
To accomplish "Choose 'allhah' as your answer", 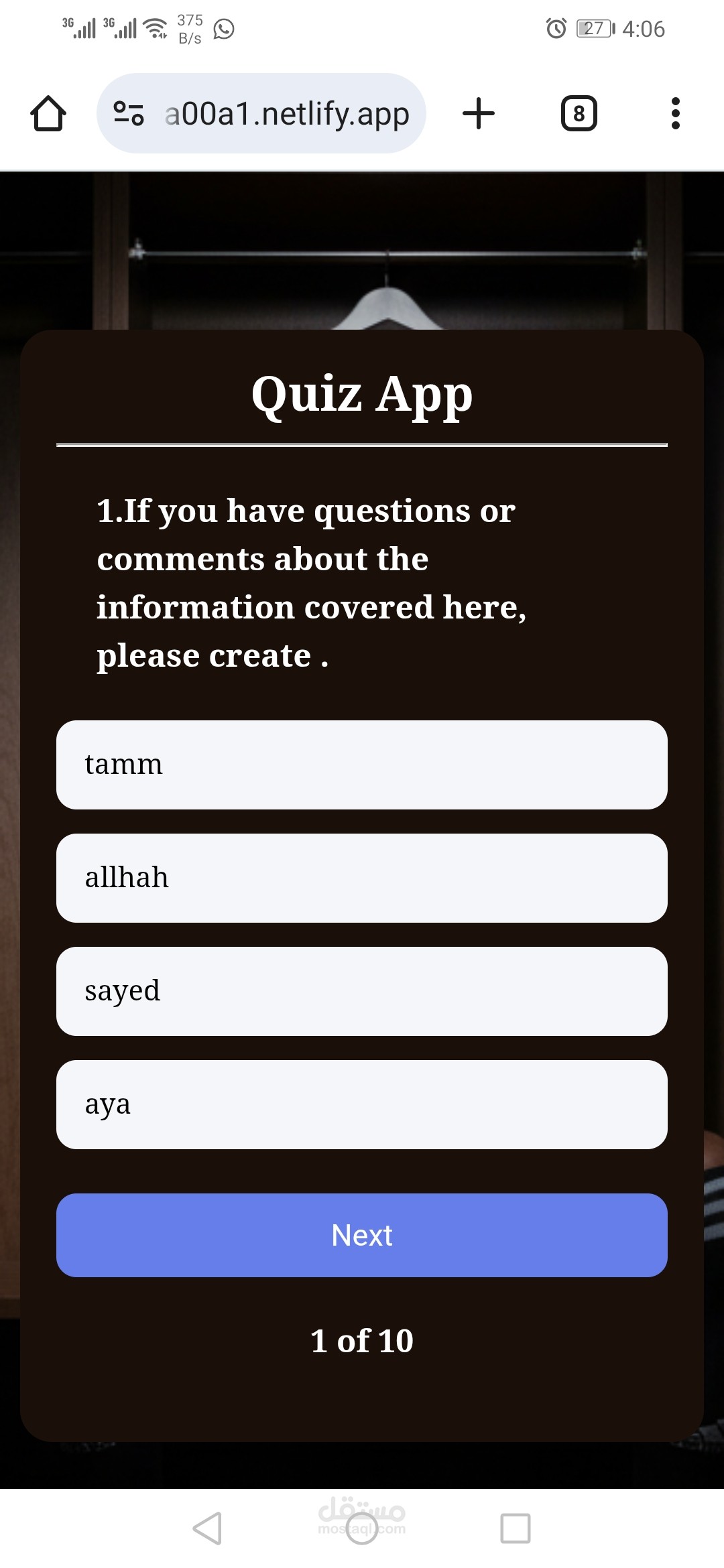I will point(362,878).
